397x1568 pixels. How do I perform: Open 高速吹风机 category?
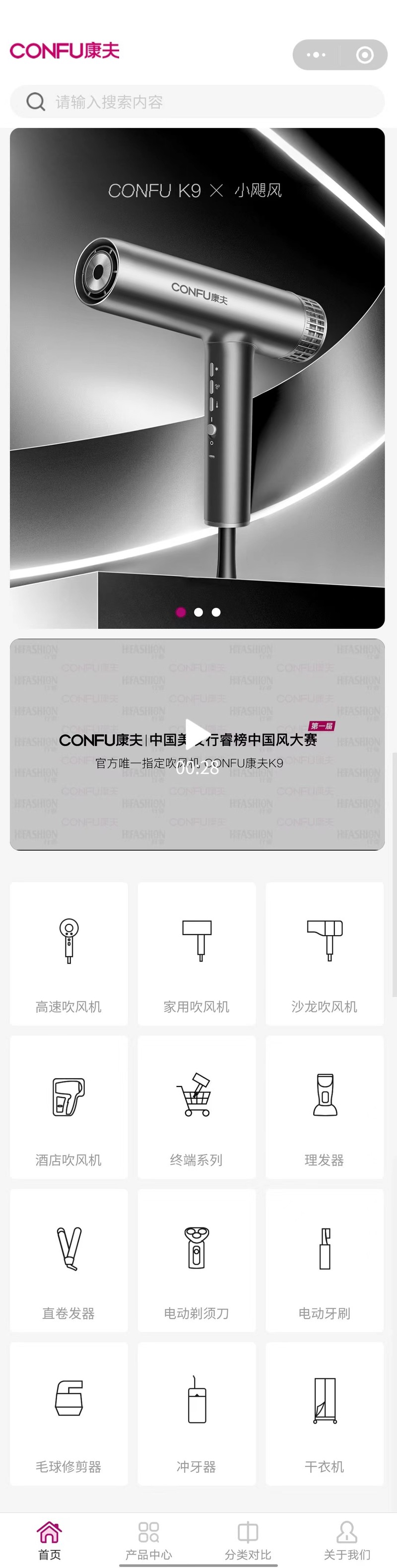click(x=69, y=953)
